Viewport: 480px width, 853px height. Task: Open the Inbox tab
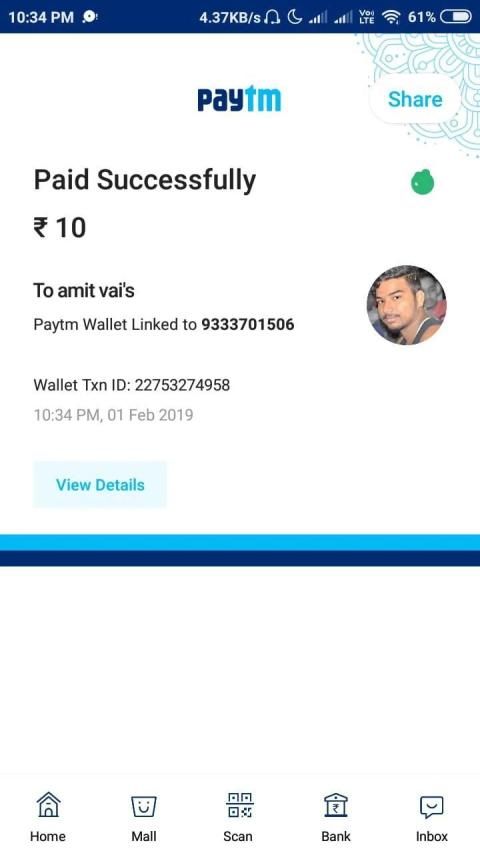coord(432,817)
